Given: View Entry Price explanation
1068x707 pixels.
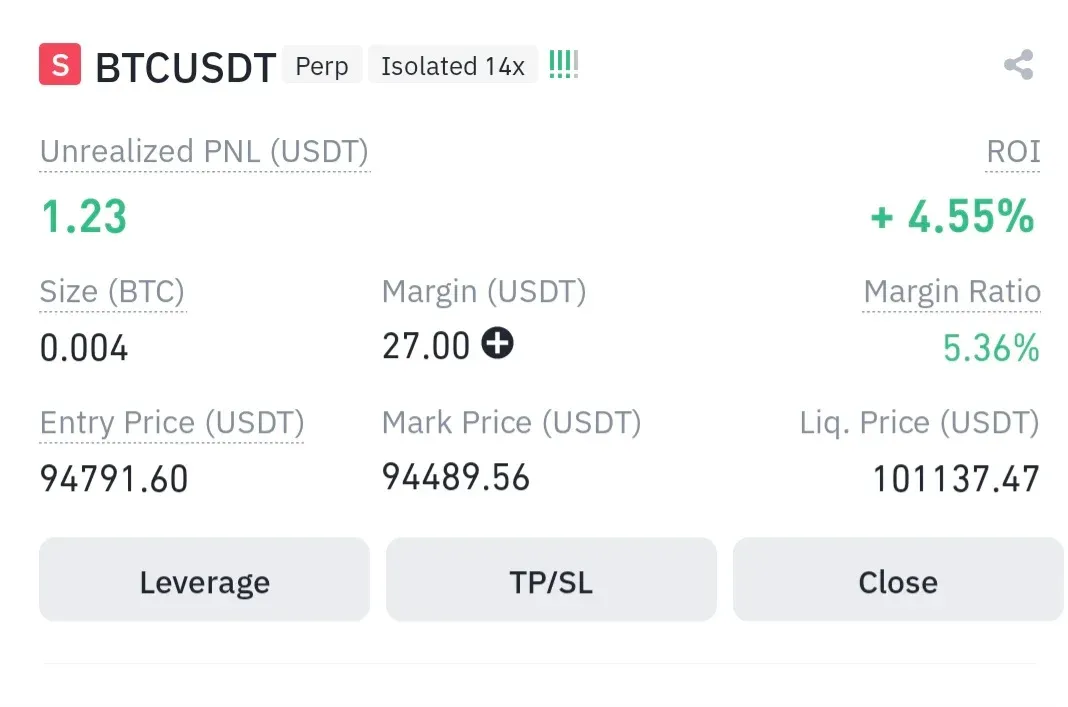Looking at the screenshot, I should click(171, 423).
